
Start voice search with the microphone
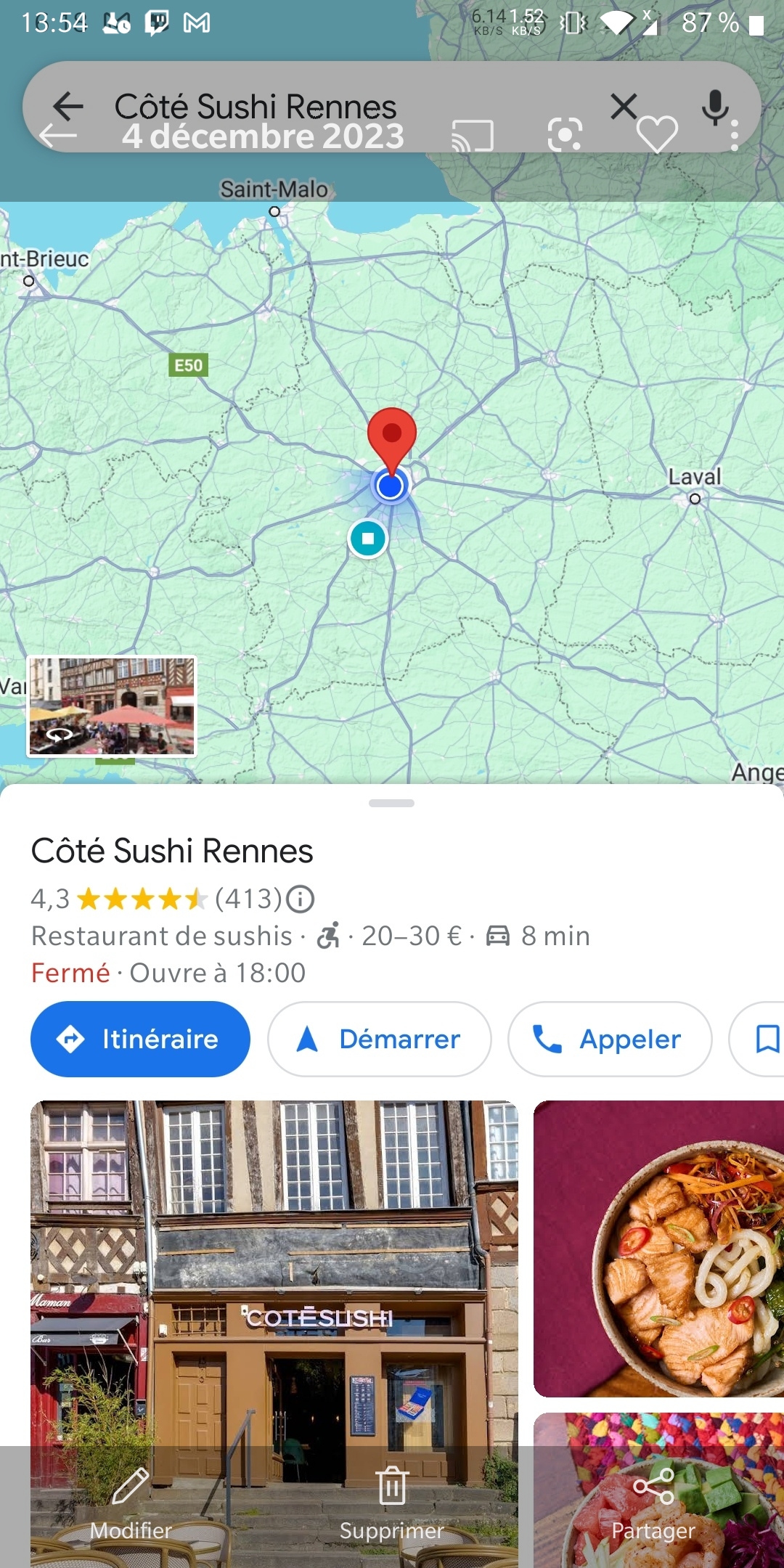pyautogui.click(x=715, y=107)
